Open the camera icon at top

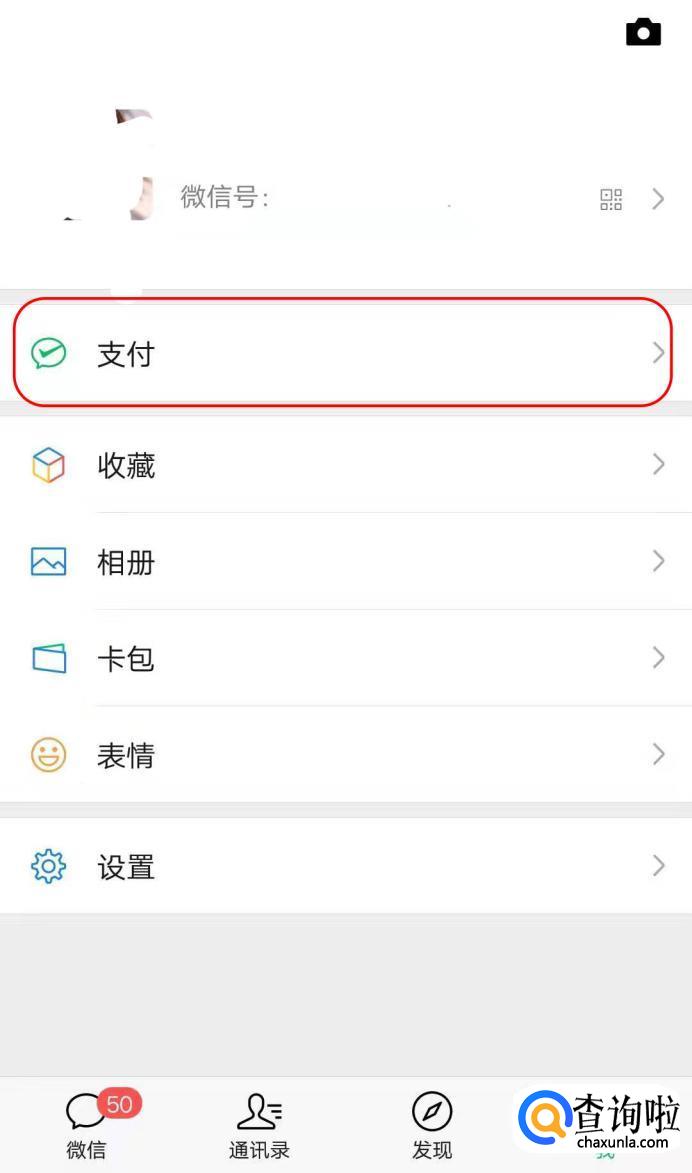[643, 32]
